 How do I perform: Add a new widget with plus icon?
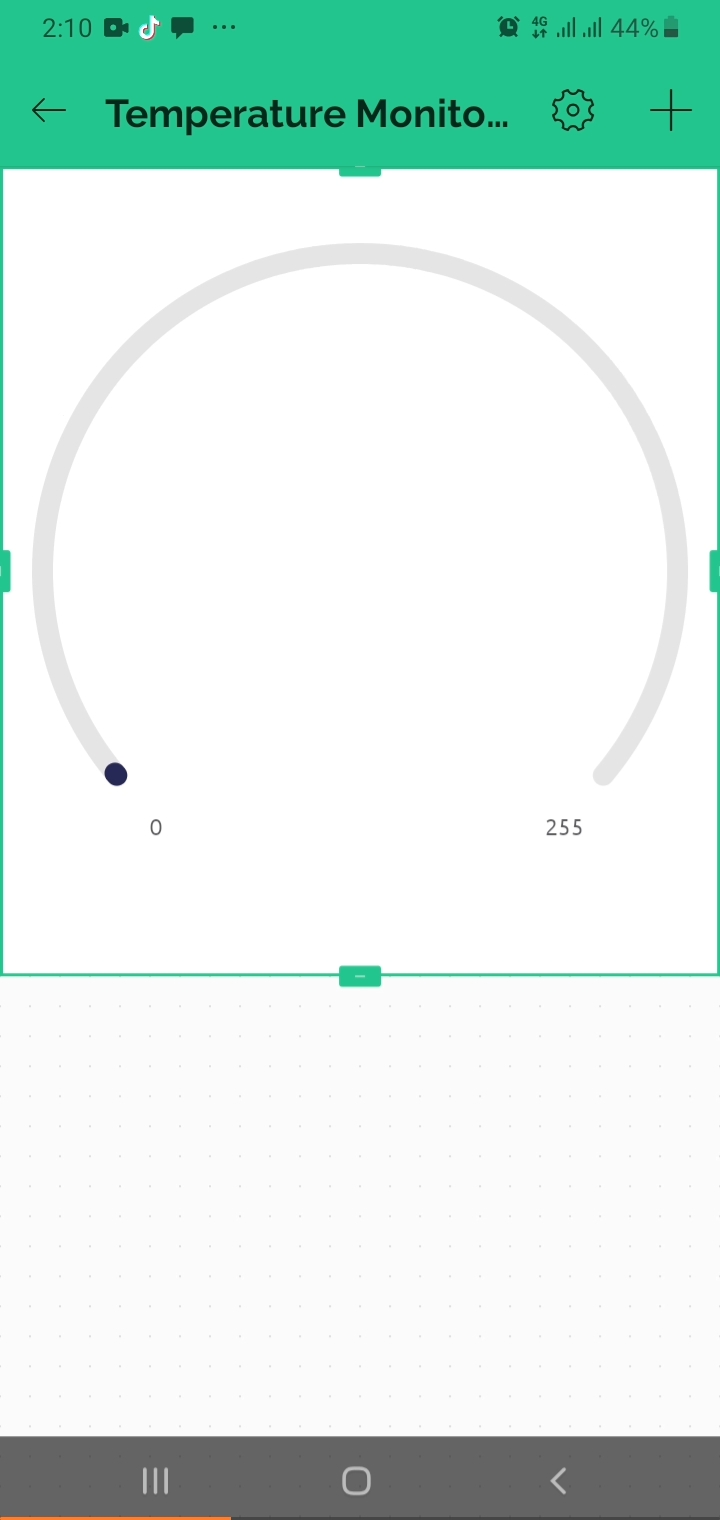pos(670,111)
